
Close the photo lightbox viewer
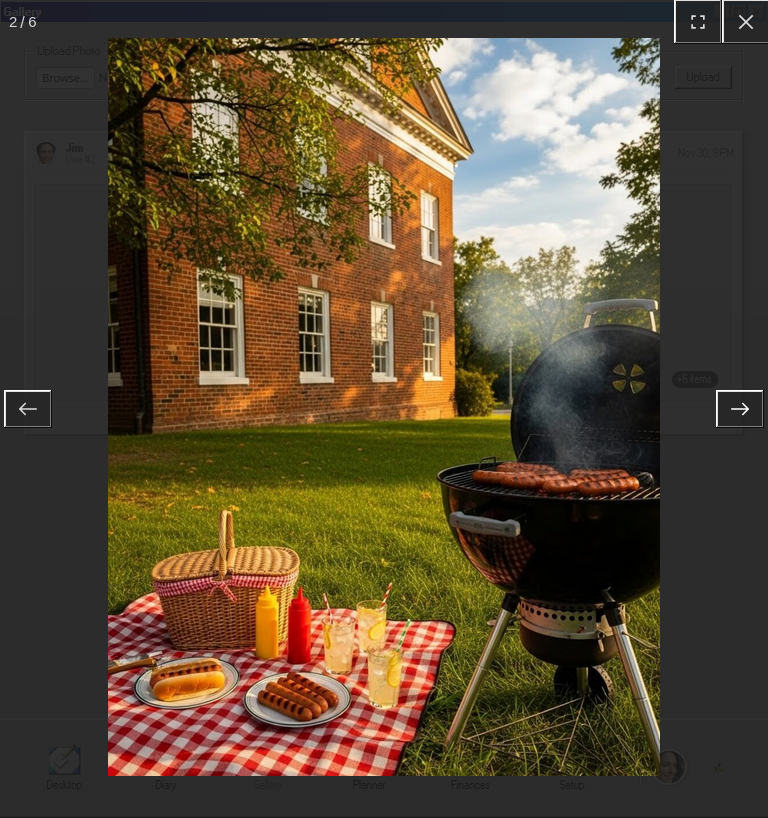click(745, 22)
